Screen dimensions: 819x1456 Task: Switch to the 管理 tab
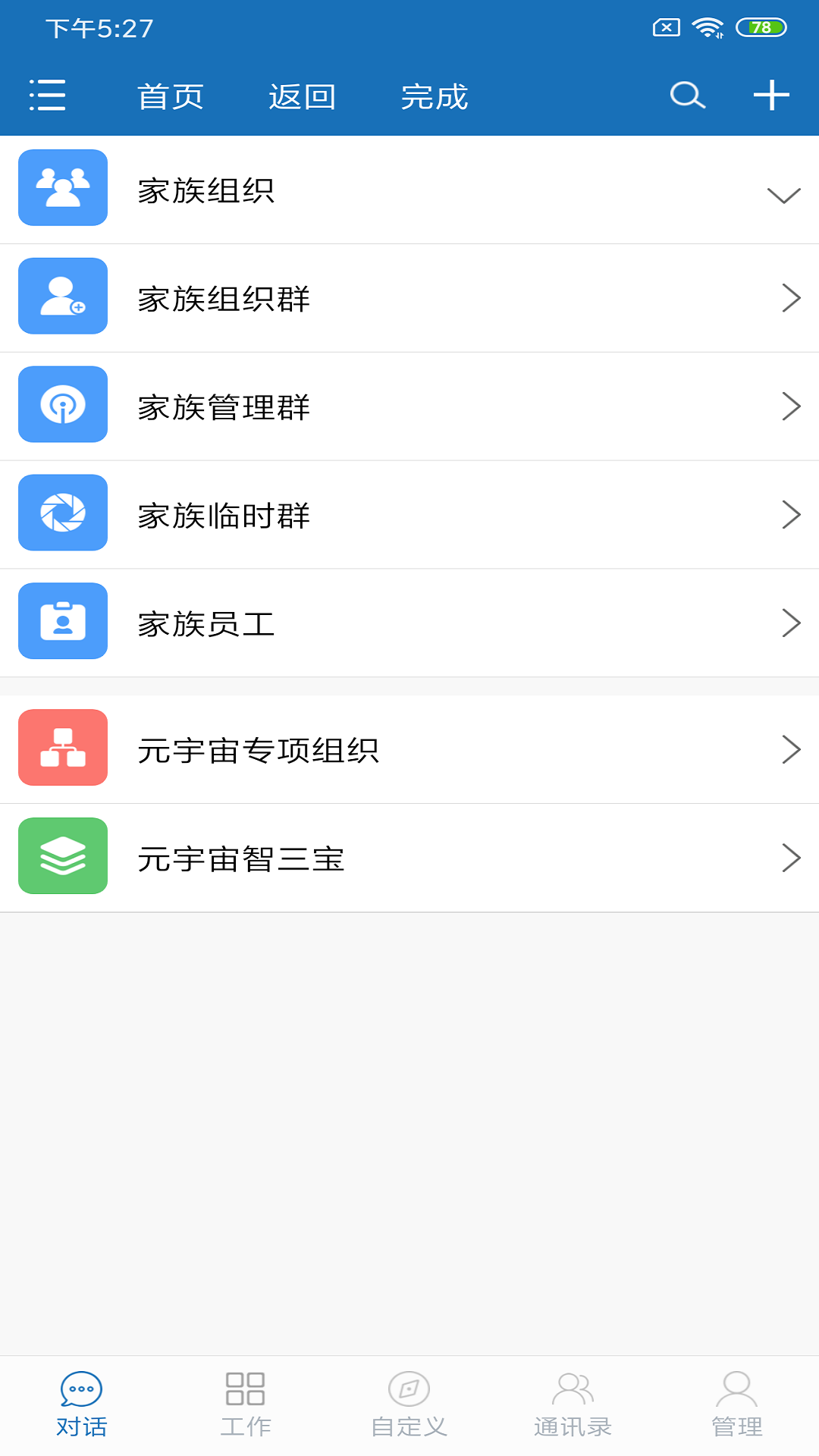pyautogui.click(x=737, y=1404)
